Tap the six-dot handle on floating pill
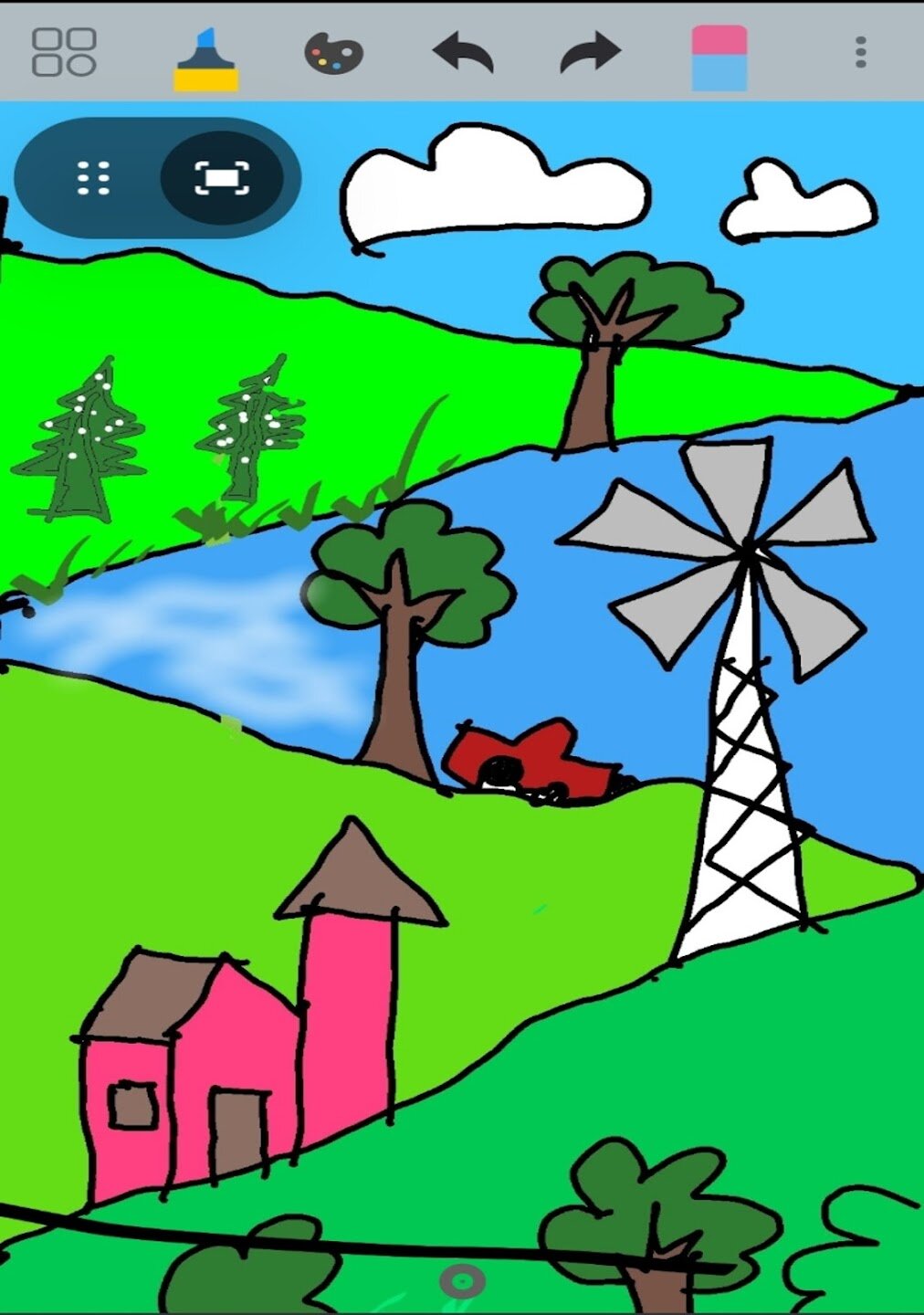This screenshot has width=924, height=1315. 93,178
